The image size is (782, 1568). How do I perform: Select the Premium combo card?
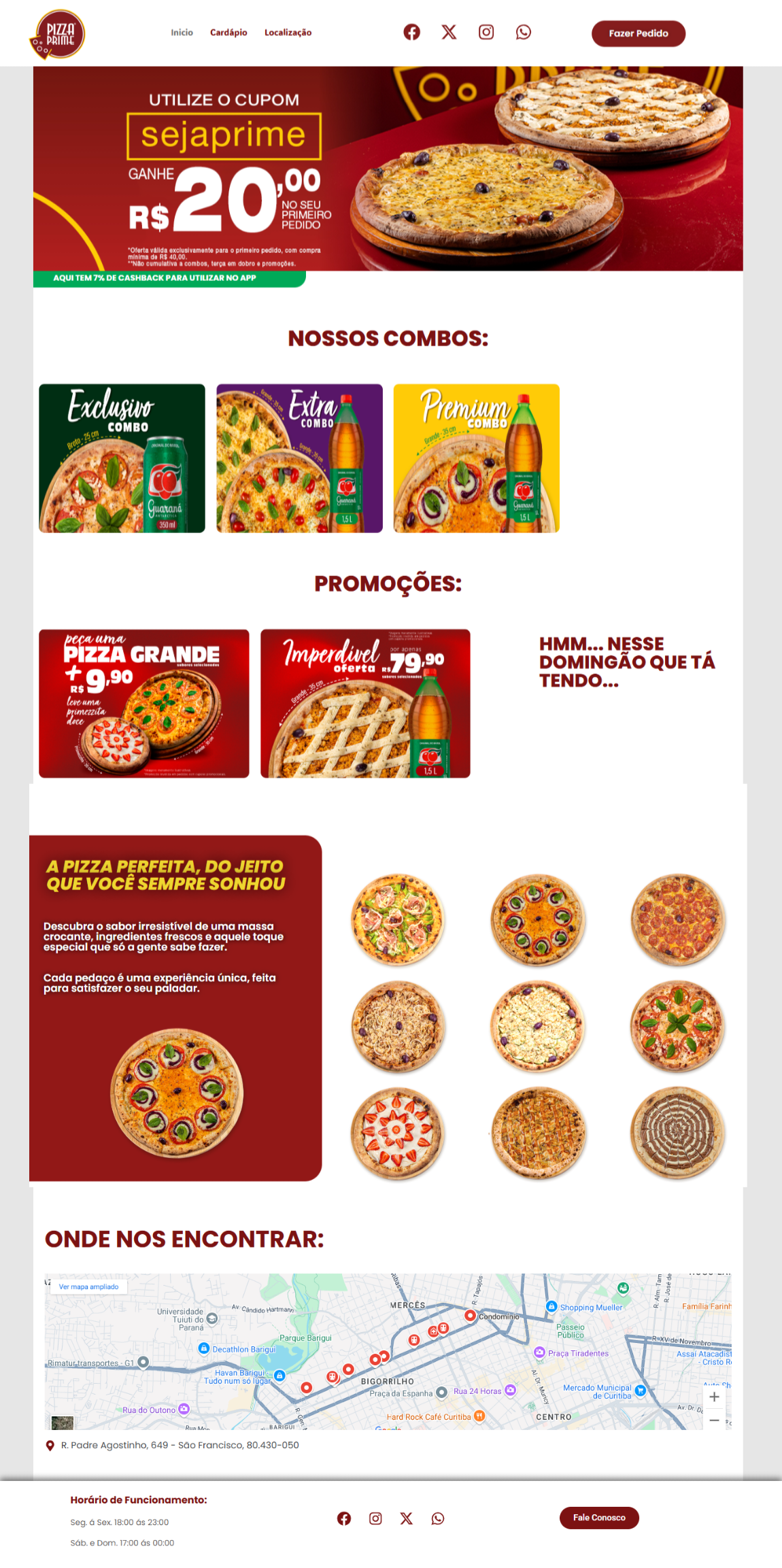[x=476, y=458]
